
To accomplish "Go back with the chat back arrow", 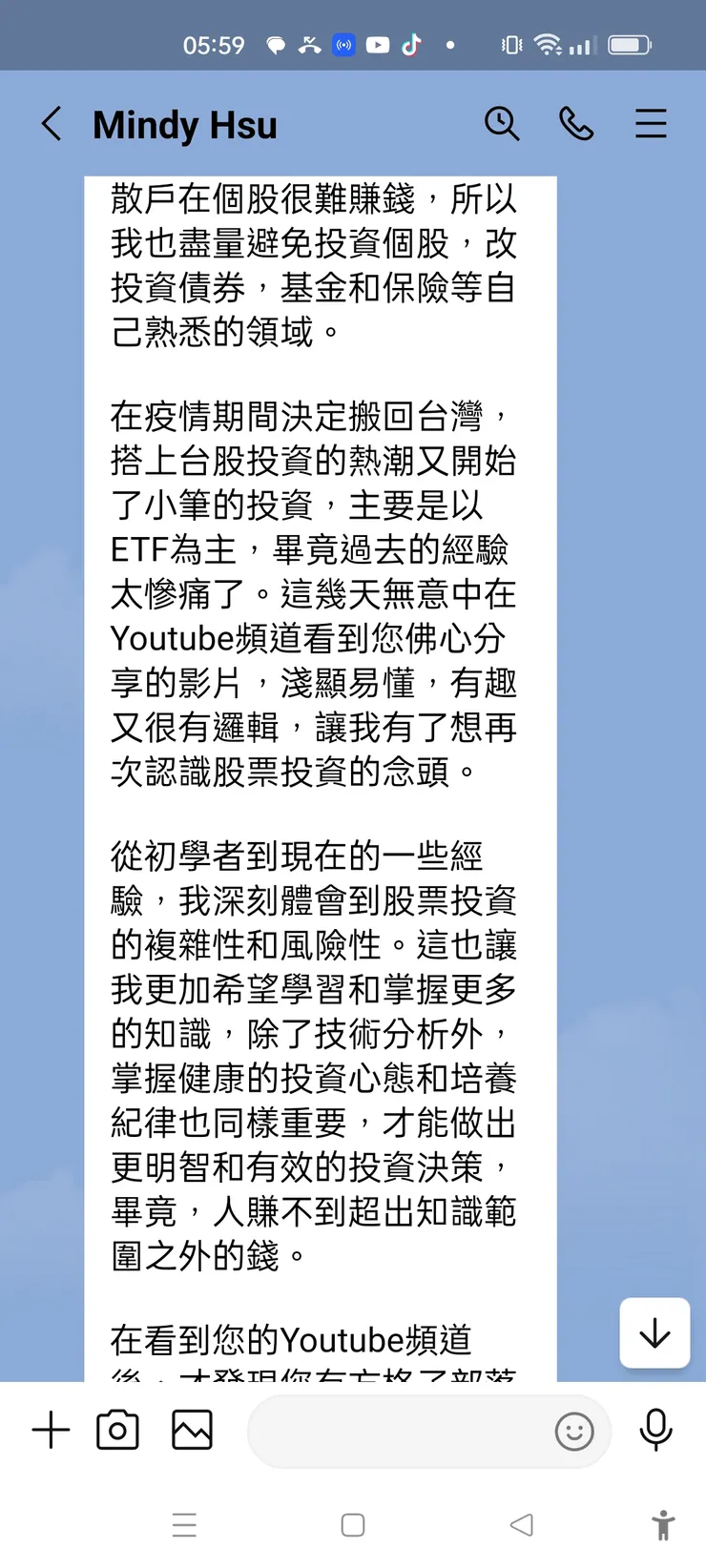I will pos(52,124).
